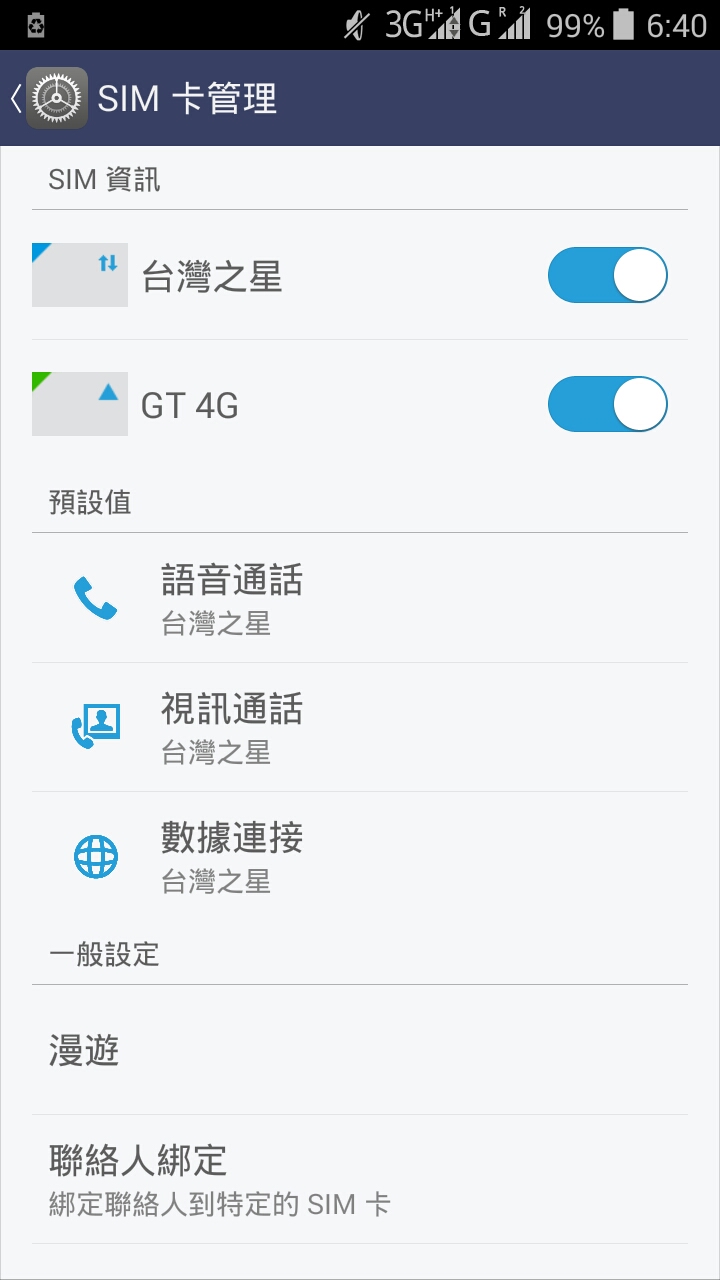Open 聯絡人綁定 option
The image size is (720, 1280).
tap(360, 1179)
